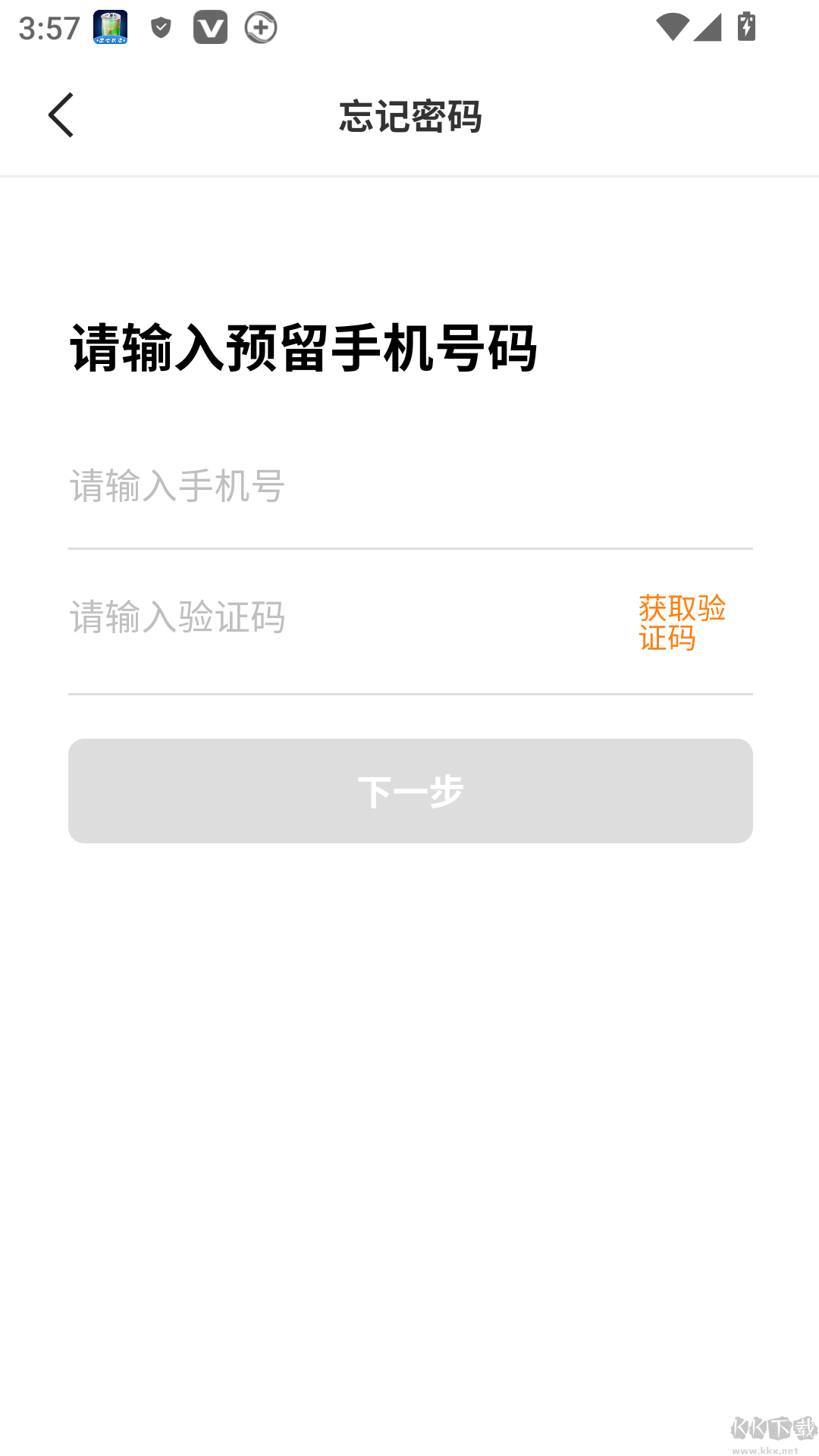Viewport: 819px width, 1456px height.
Task: Tap the empty area below the 下一步 button
Action: point(409,1062)
